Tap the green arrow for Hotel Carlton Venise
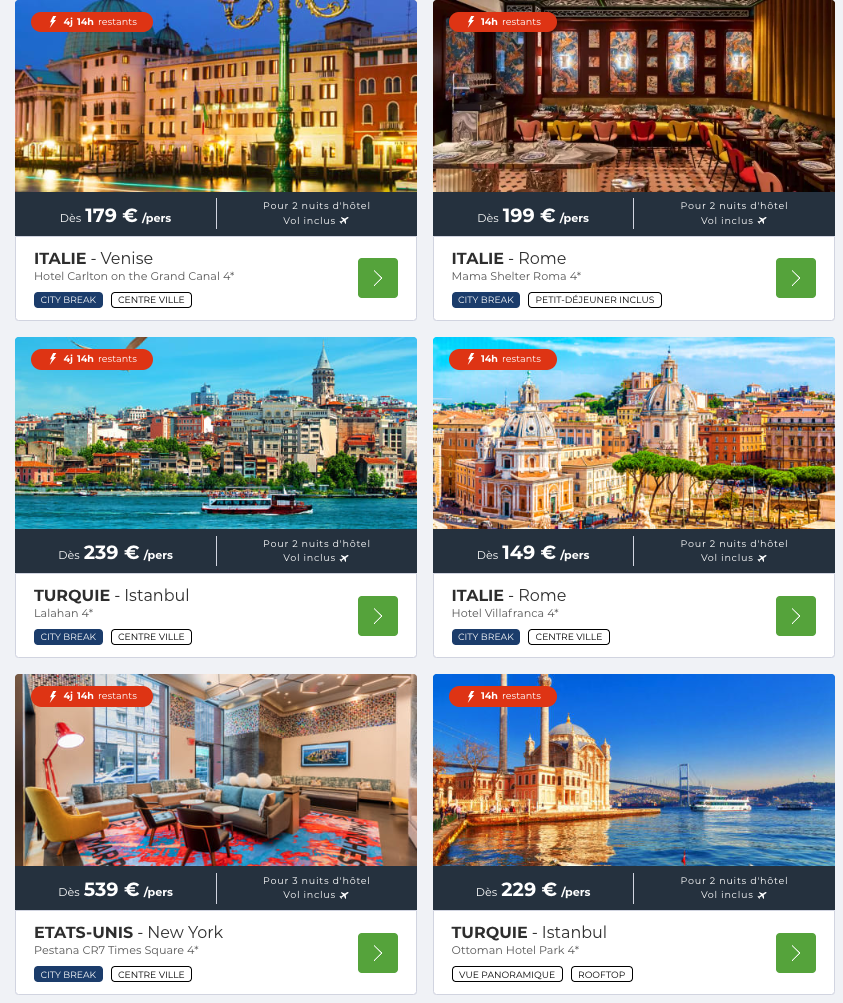The width and height of the screenshot is (843, 1003). (x=378, y=278)
